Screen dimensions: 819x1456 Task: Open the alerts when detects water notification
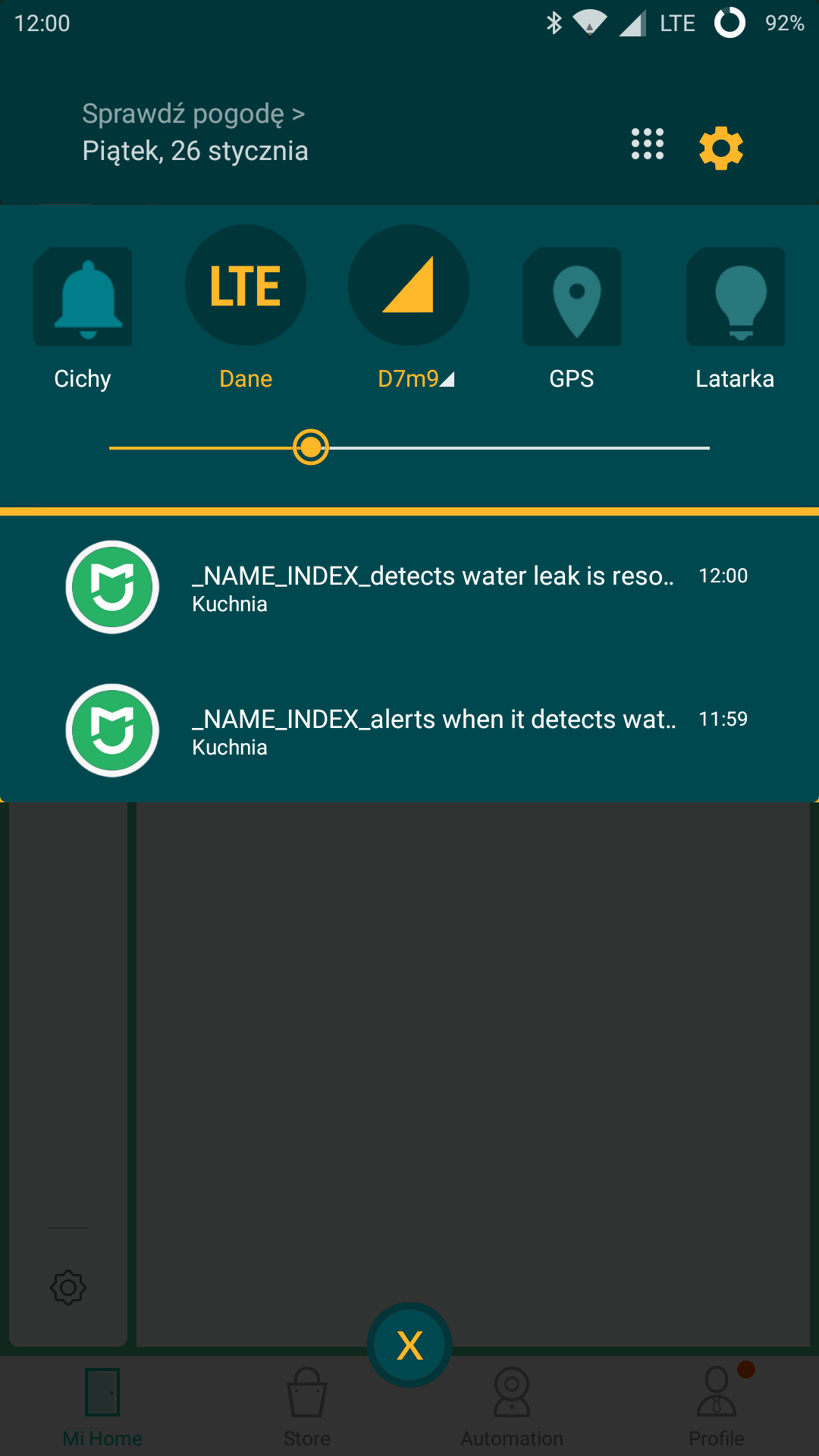(x=432, y=731)
